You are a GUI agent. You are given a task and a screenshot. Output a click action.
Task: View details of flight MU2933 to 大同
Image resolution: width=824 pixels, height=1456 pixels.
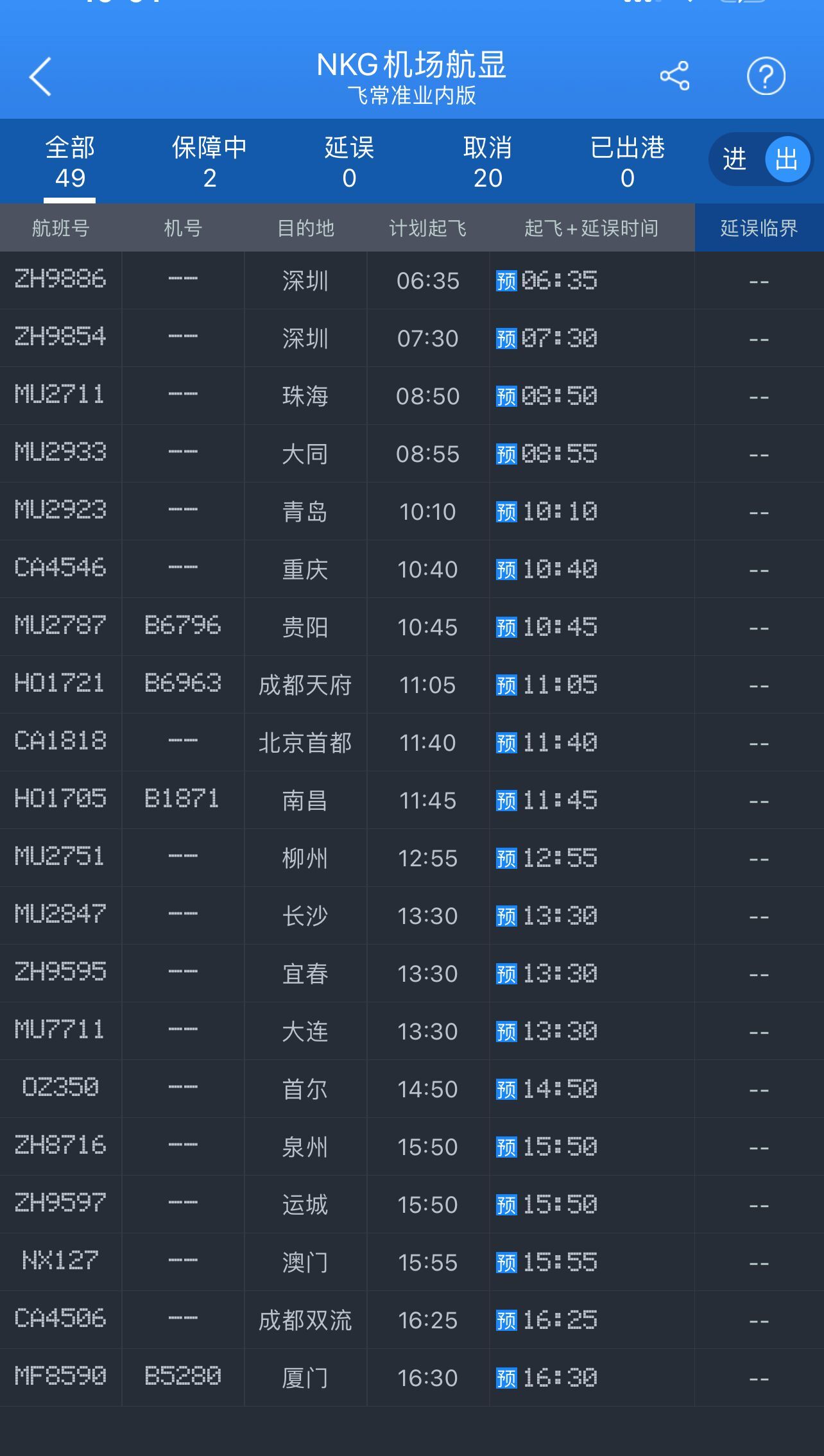click(x=60, y=454)
